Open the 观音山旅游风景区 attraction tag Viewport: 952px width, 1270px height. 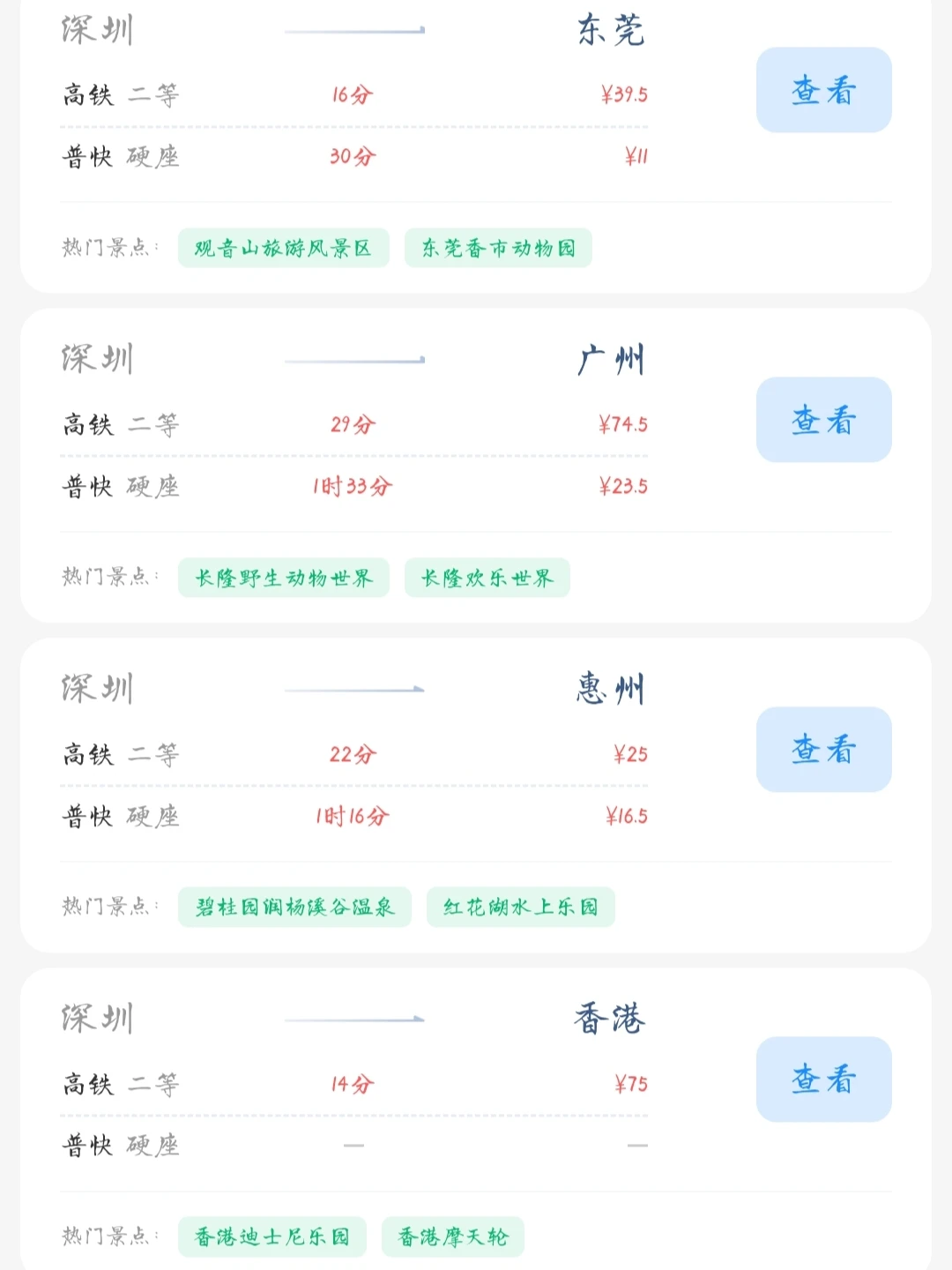(282, 249)
